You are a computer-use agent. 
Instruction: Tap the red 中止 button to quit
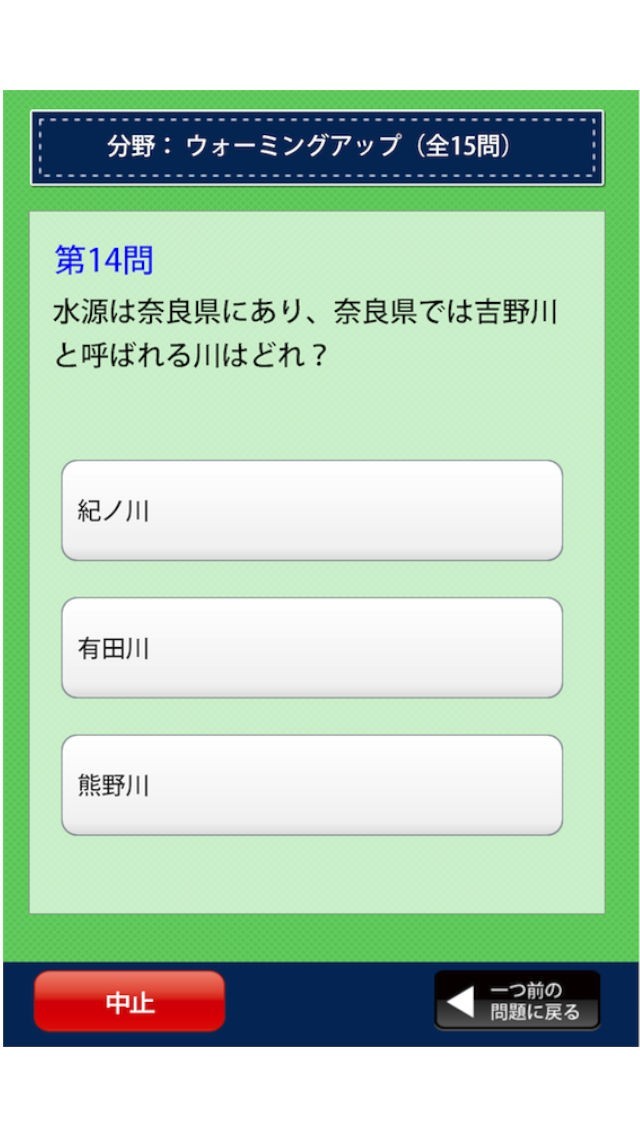pos(130,1001)
